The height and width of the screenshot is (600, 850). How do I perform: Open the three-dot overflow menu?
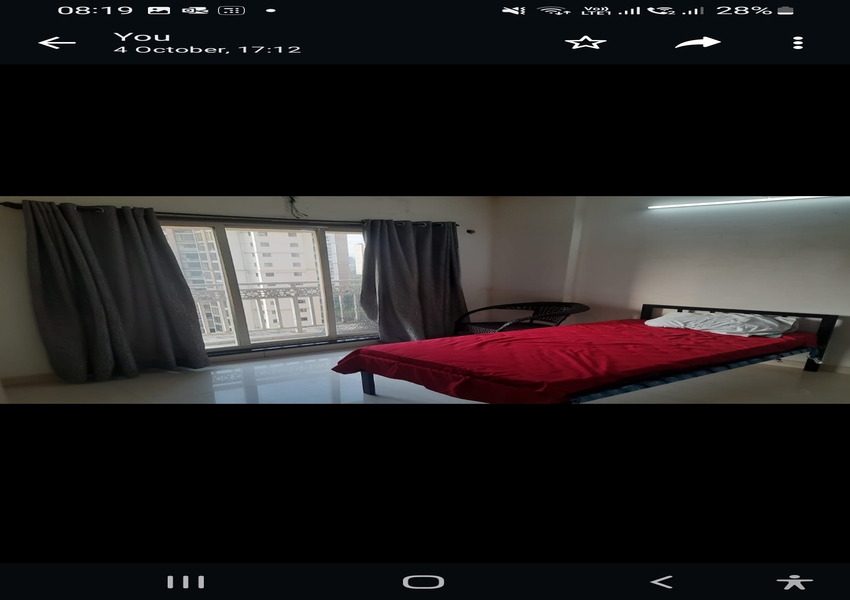coord(797,42)
